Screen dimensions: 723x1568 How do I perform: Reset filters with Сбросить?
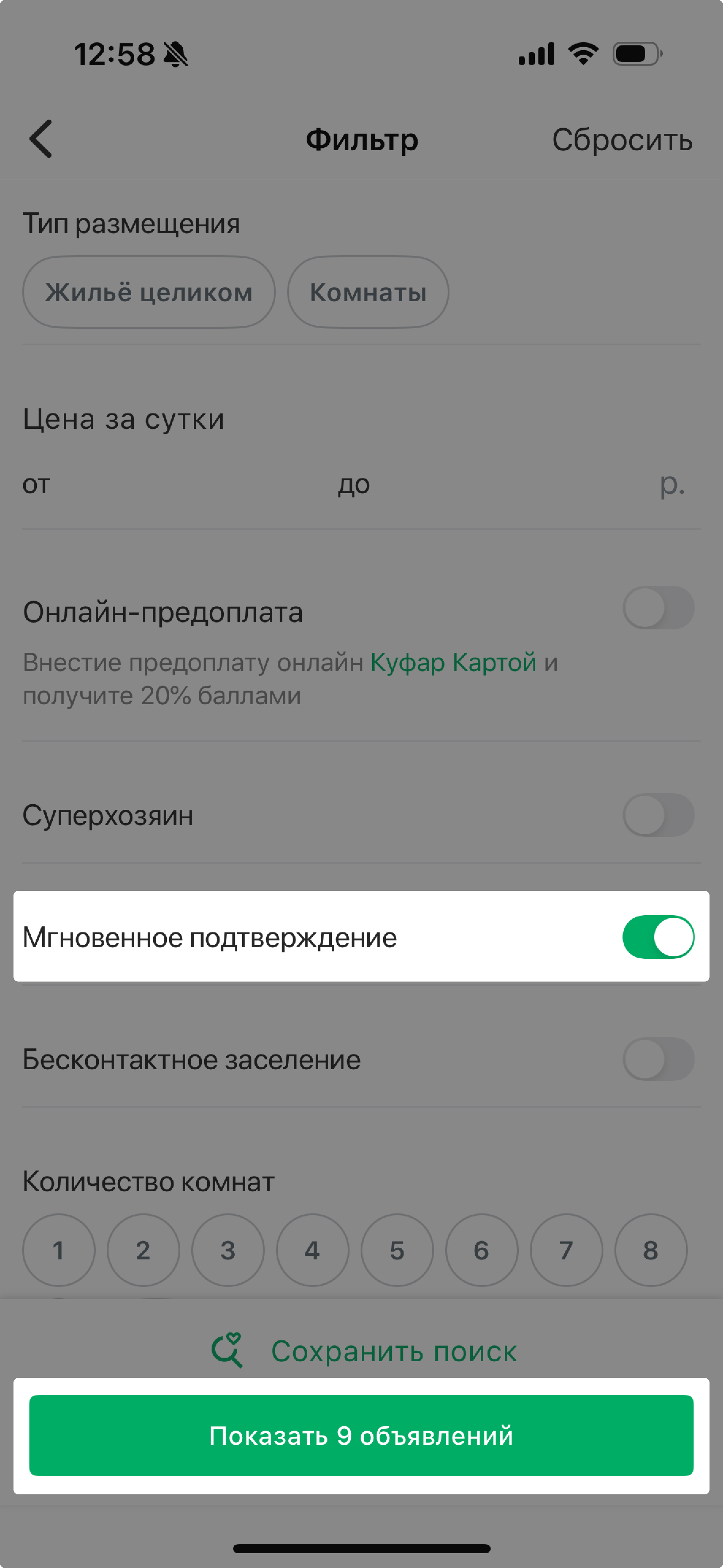[x=622, y=140]
